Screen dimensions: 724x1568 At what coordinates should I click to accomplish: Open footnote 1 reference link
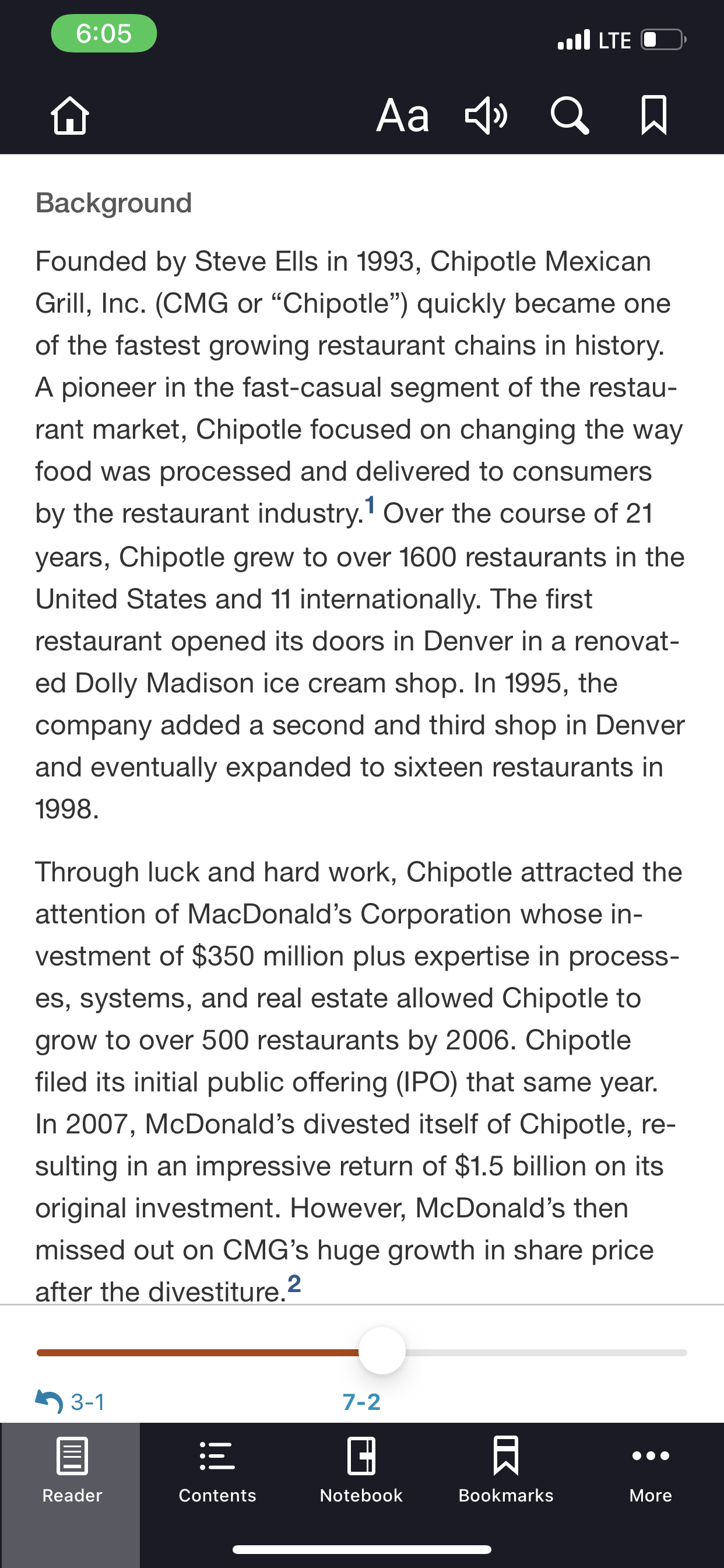(370, 505)
